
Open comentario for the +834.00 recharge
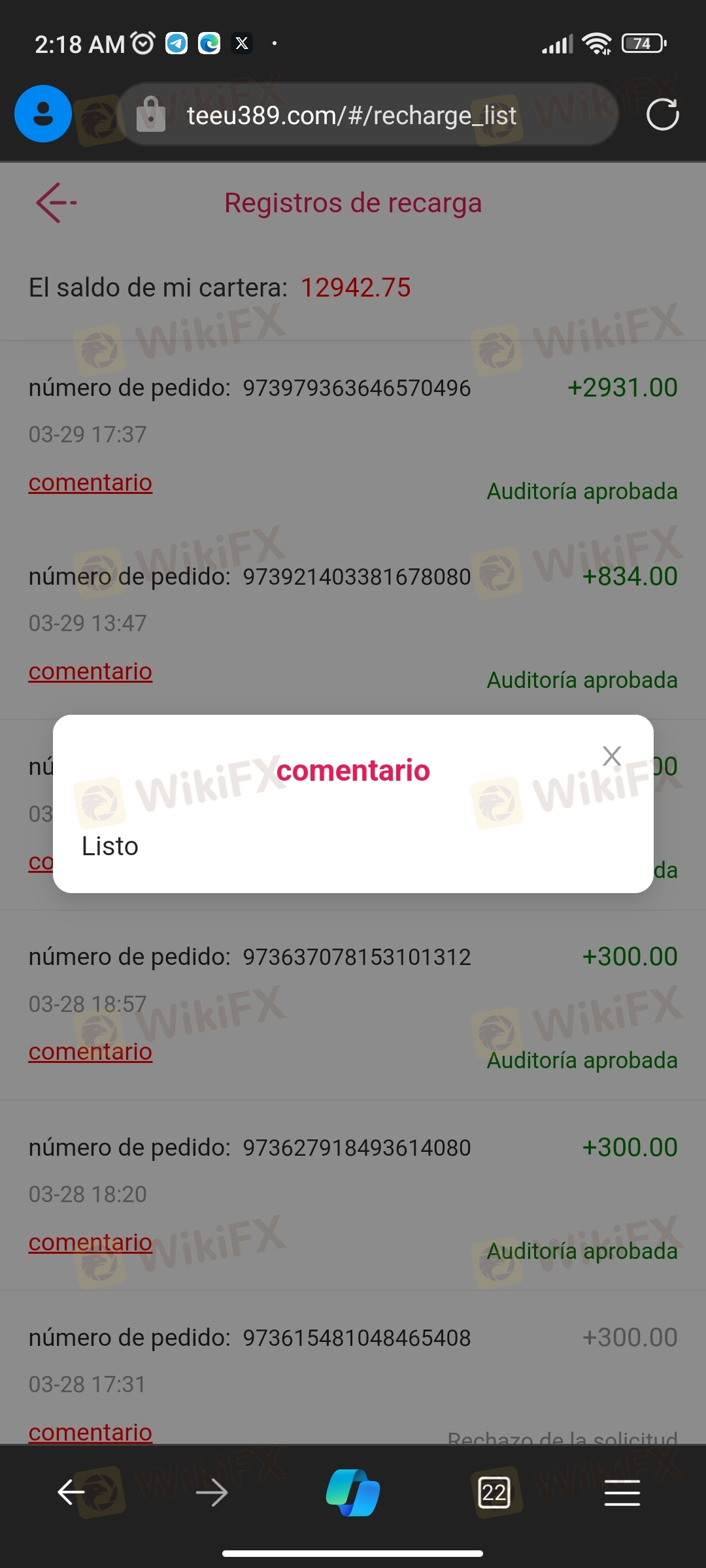click(90, 672)
